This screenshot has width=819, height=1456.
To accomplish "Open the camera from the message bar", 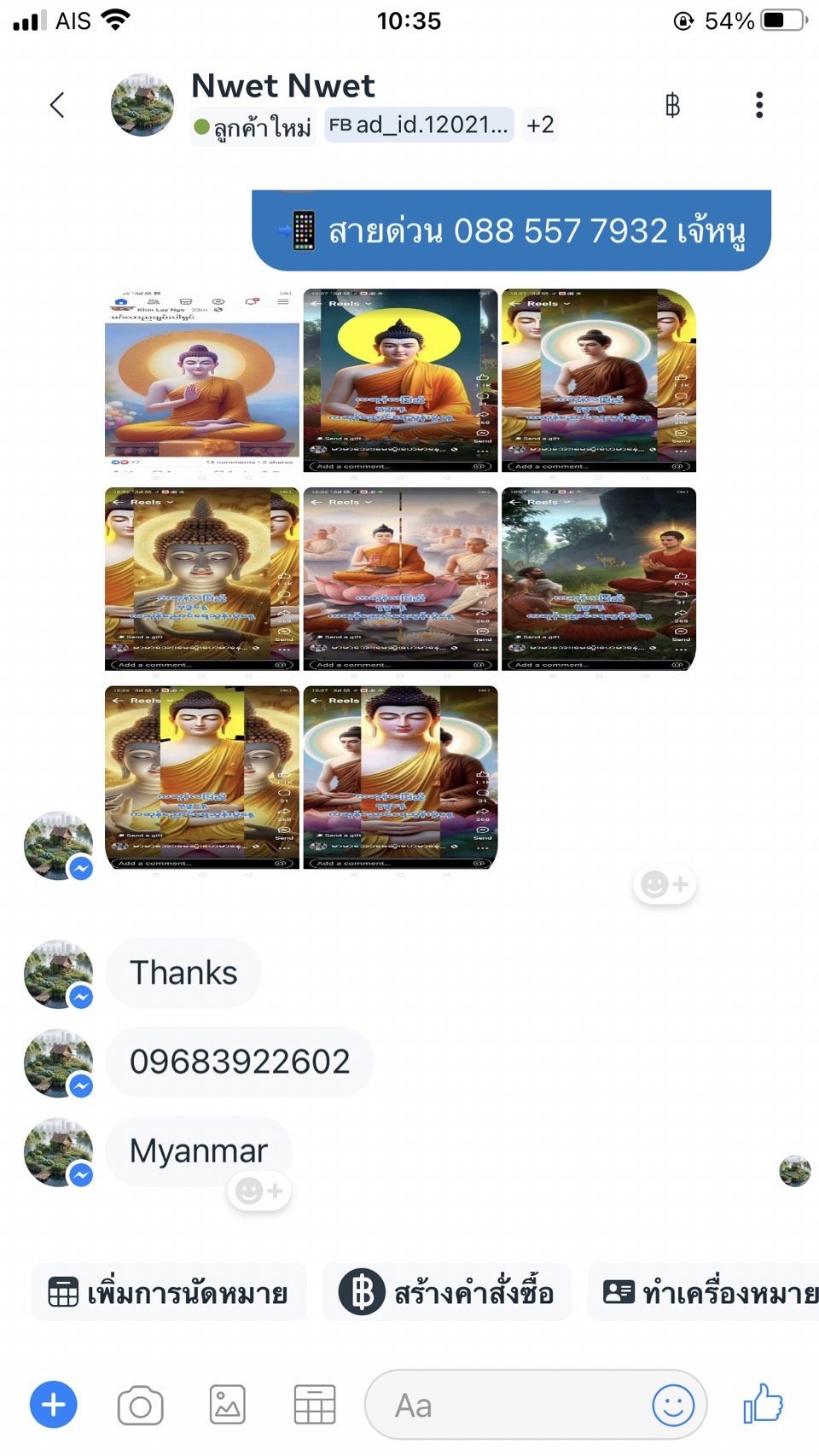I will click(x=141, y=1405).
